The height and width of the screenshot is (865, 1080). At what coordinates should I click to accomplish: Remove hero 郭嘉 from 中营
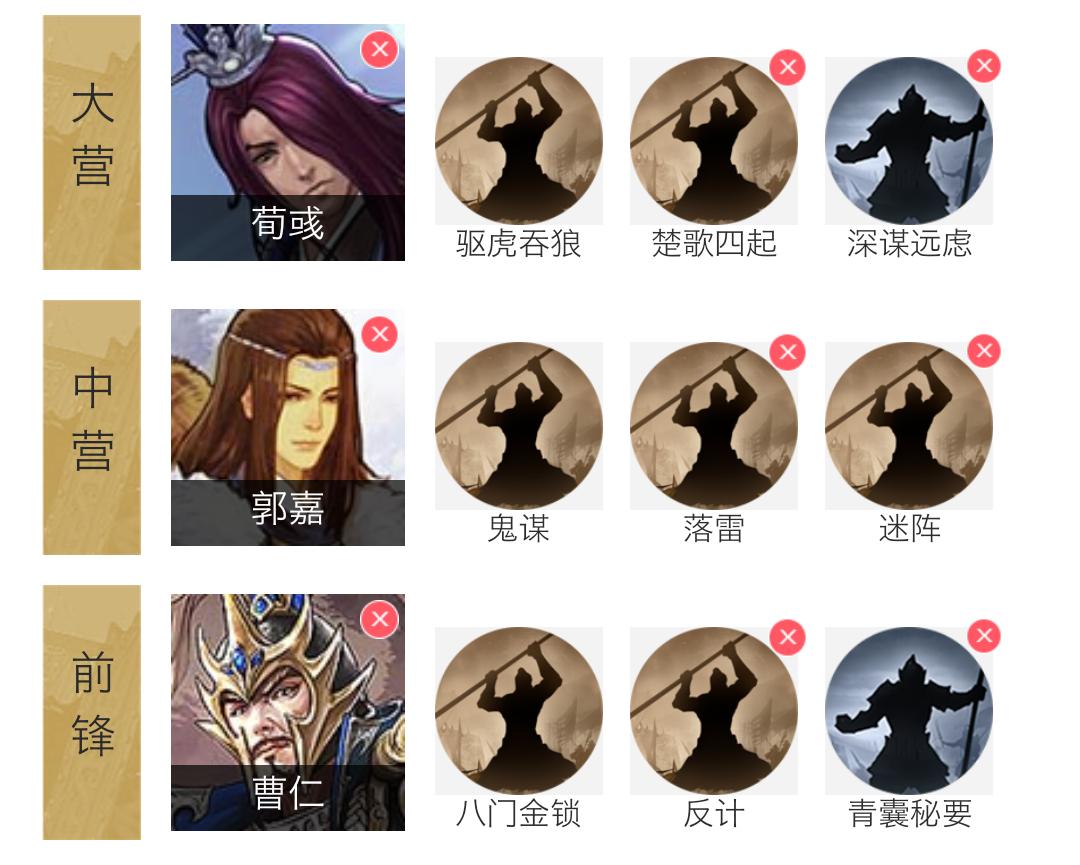coord(379,334)
